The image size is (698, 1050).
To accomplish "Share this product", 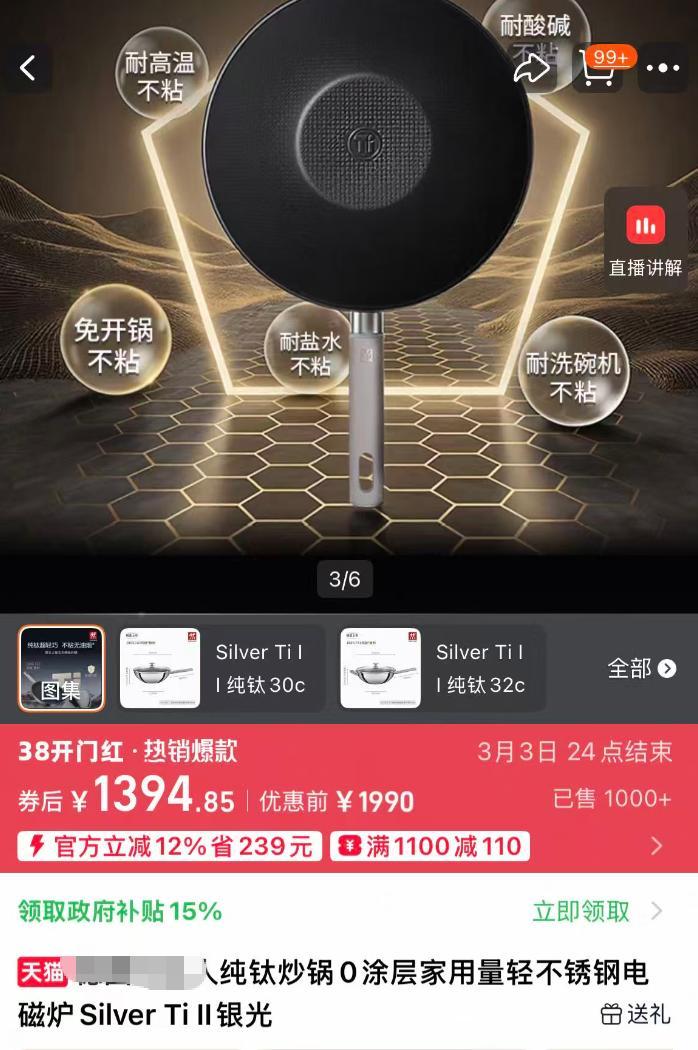I will (x=531, y=68).
